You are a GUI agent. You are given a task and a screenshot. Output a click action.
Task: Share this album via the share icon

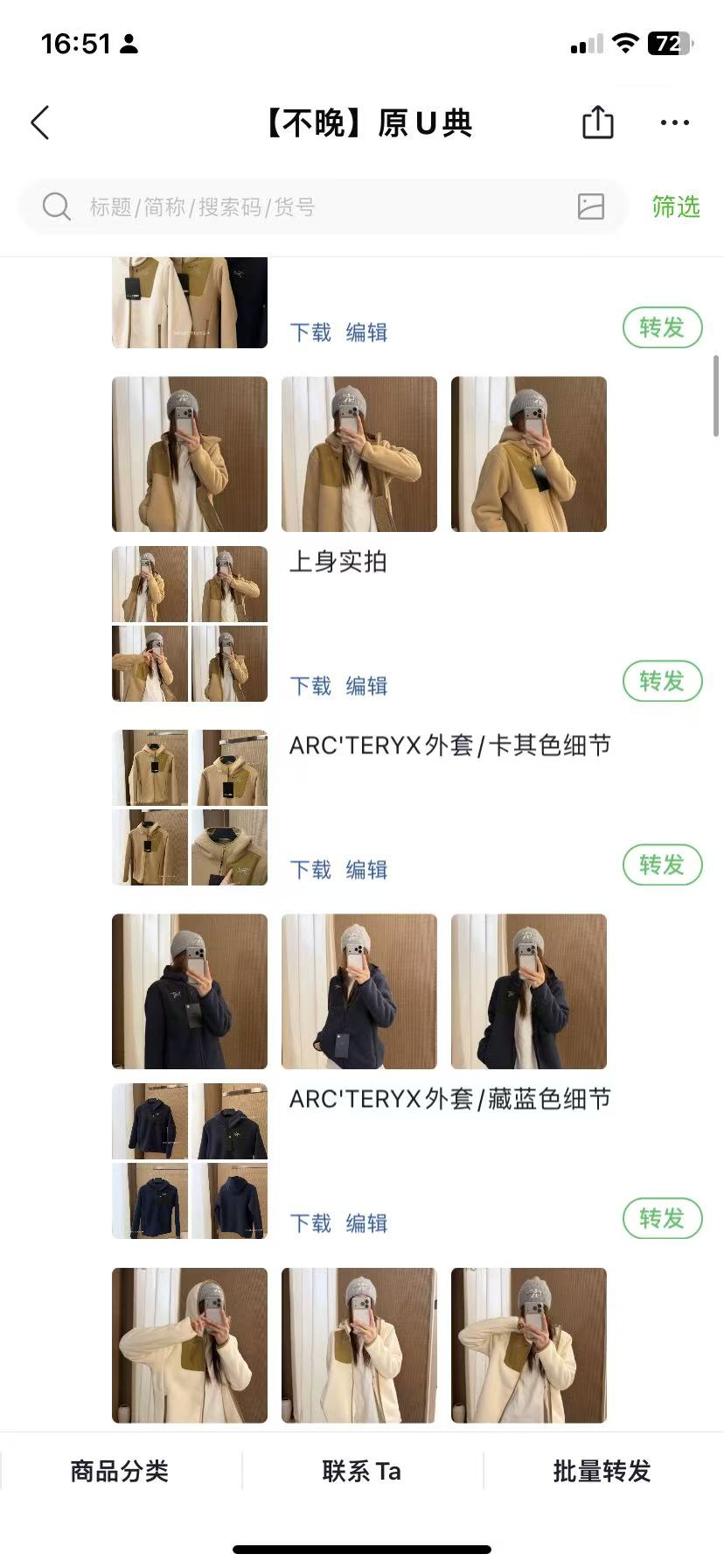coord(598,122)
